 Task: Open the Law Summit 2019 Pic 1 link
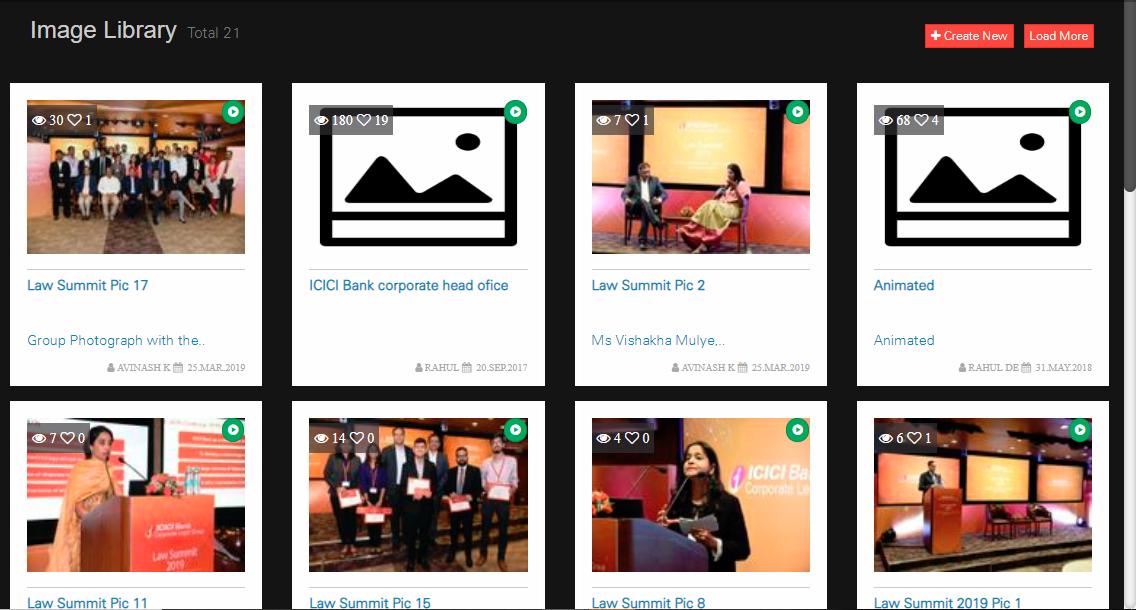point(947,603)
